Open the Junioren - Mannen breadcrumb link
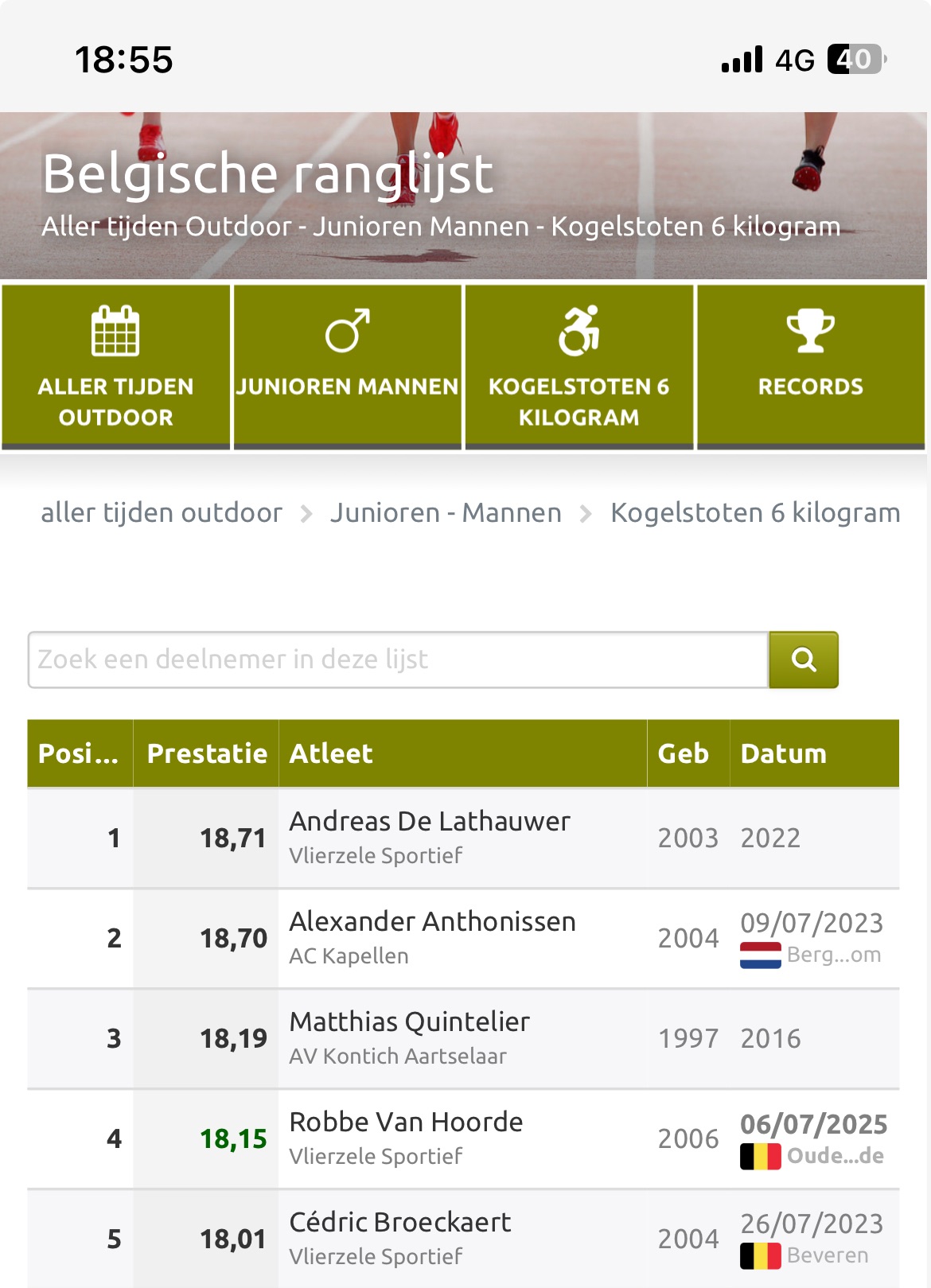The image size is (931, 1288). 446,513
